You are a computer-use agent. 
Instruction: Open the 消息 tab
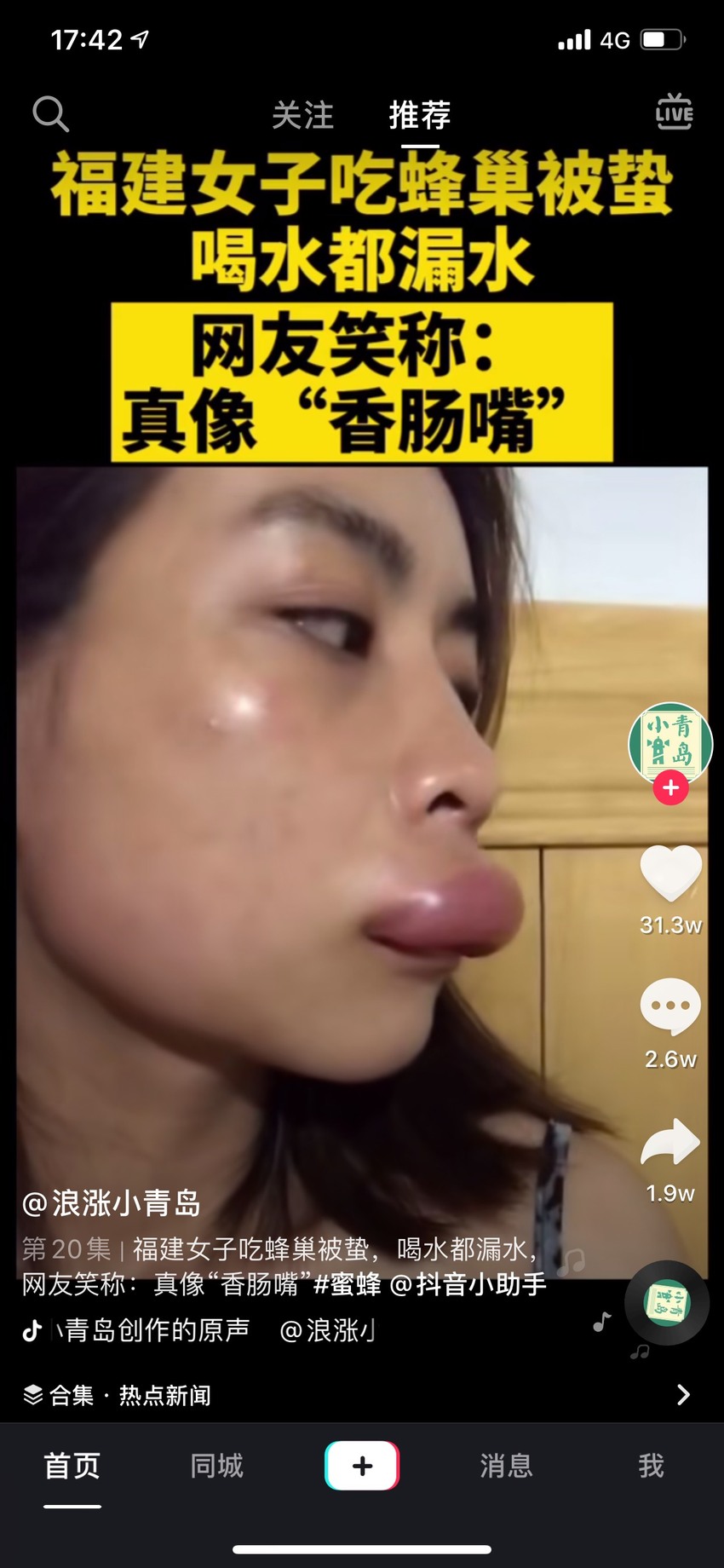507,1466
